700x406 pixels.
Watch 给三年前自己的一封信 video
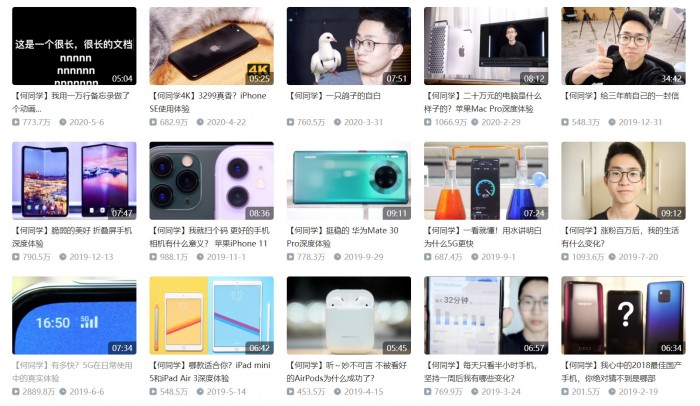click(623, 46)
